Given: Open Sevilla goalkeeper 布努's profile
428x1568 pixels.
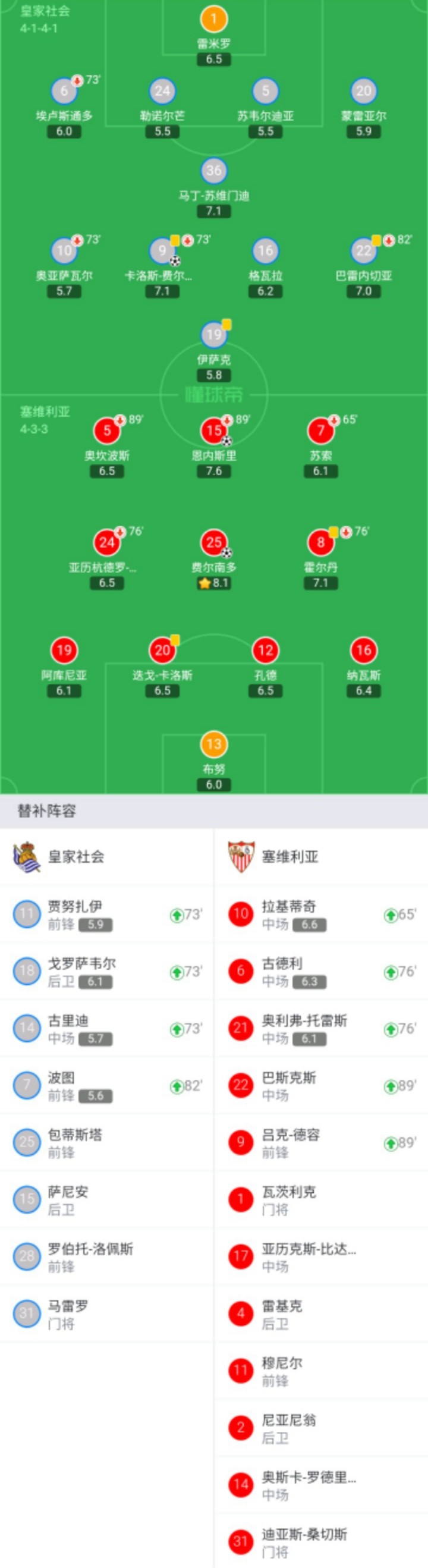Looking at the screenshot, I should coord(213,744).
